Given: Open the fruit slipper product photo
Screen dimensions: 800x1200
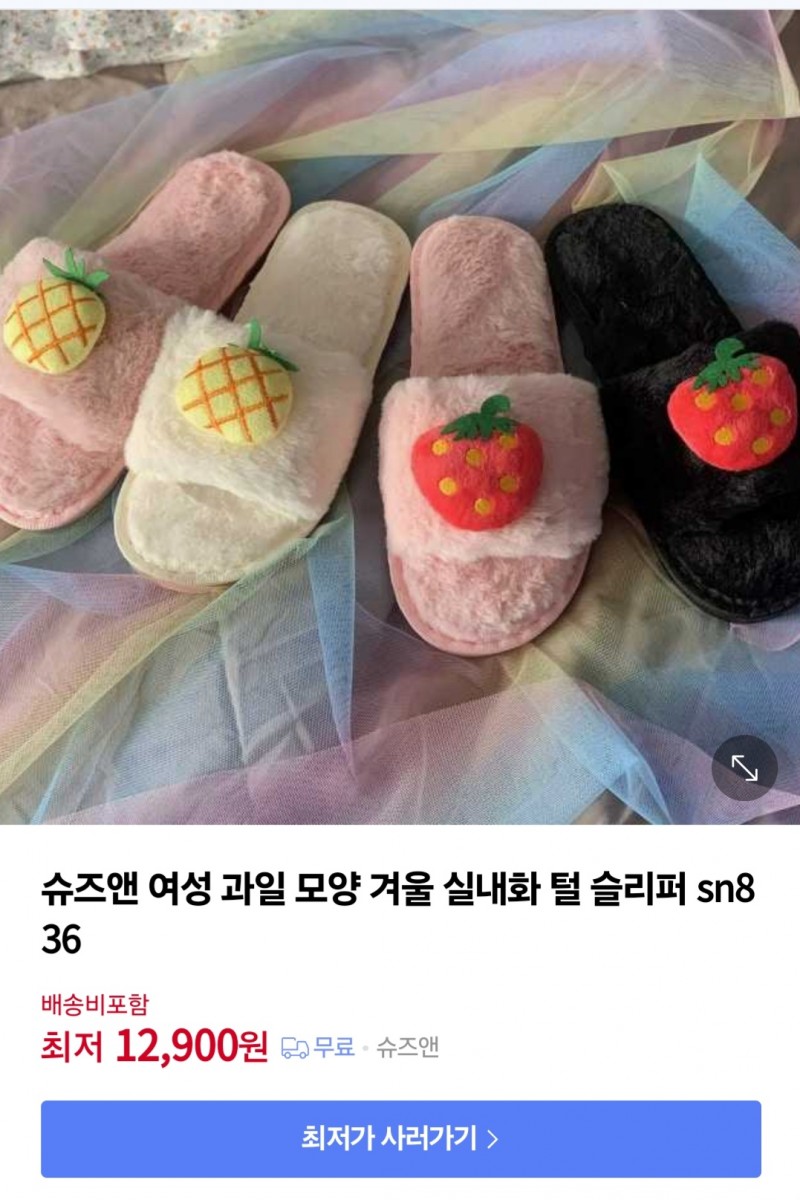Looking at the screenshot, I should point(400,420).
